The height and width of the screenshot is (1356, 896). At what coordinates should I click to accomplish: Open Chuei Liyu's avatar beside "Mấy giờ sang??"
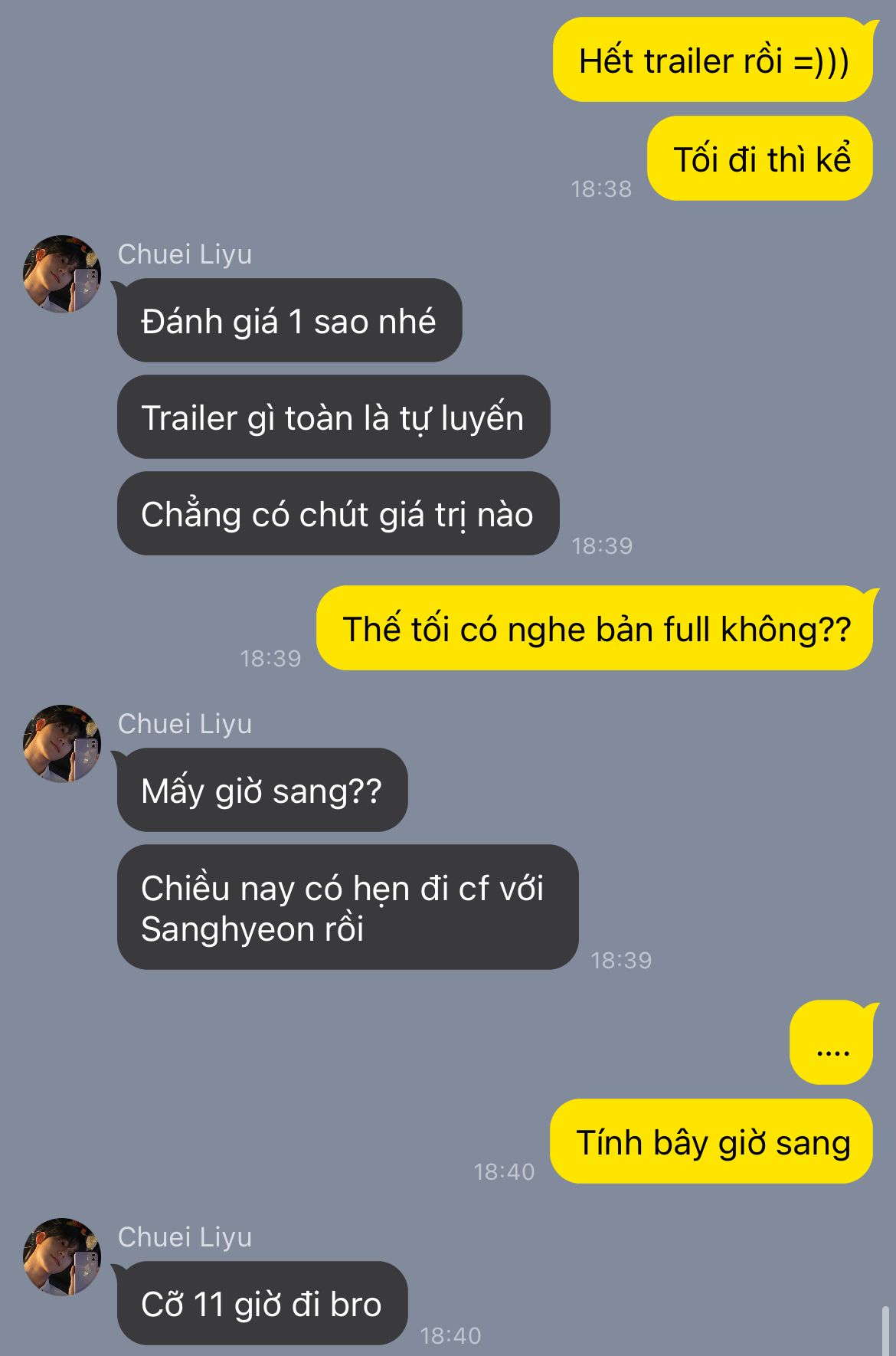(62, 744)
